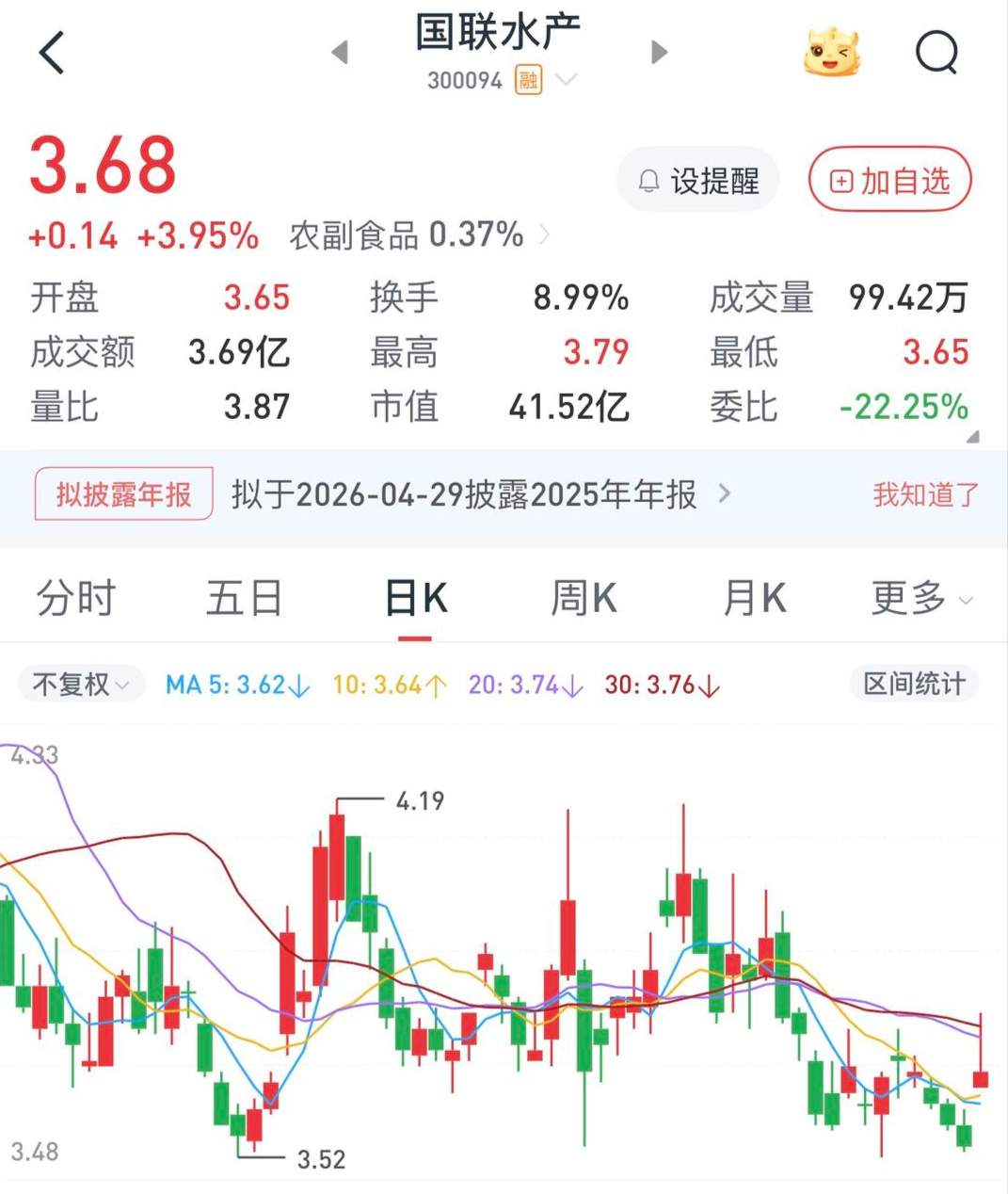Switch to the 月K chart tab
The height and width of the screenshot is (1194, 1008).
click(754, 599)
